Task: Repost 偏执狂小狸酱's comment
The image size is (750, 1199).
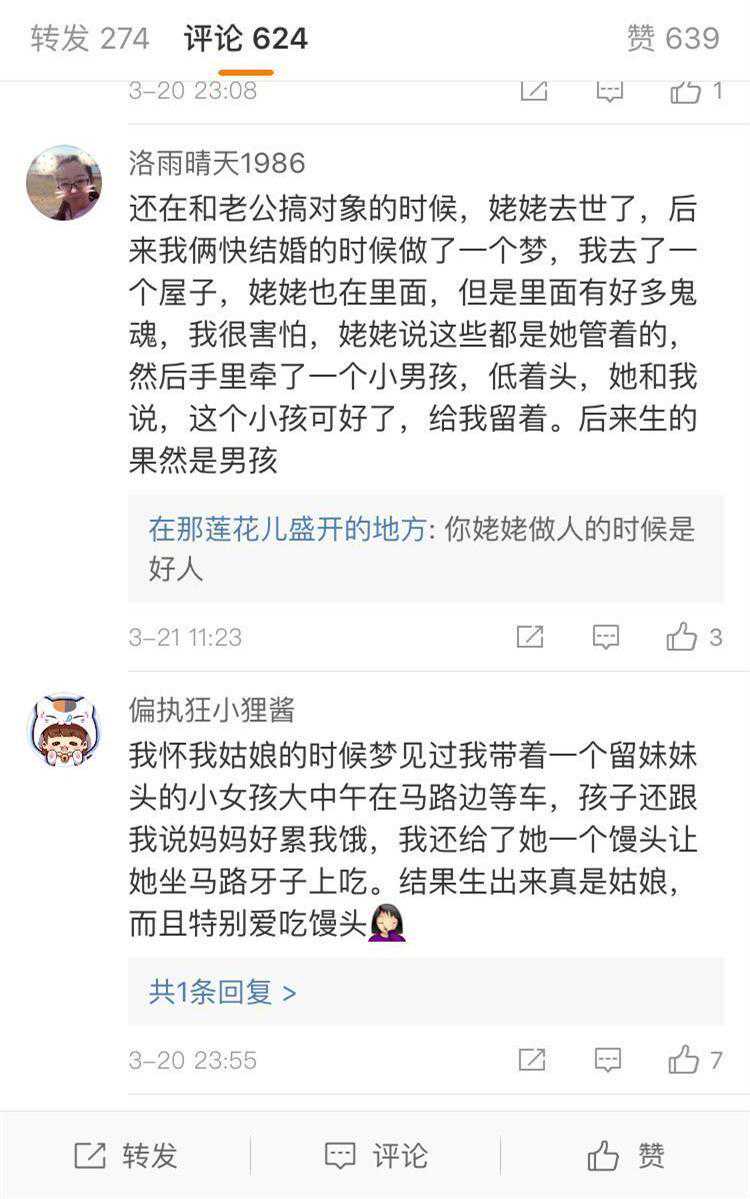Action: [x=532, y=1060]
